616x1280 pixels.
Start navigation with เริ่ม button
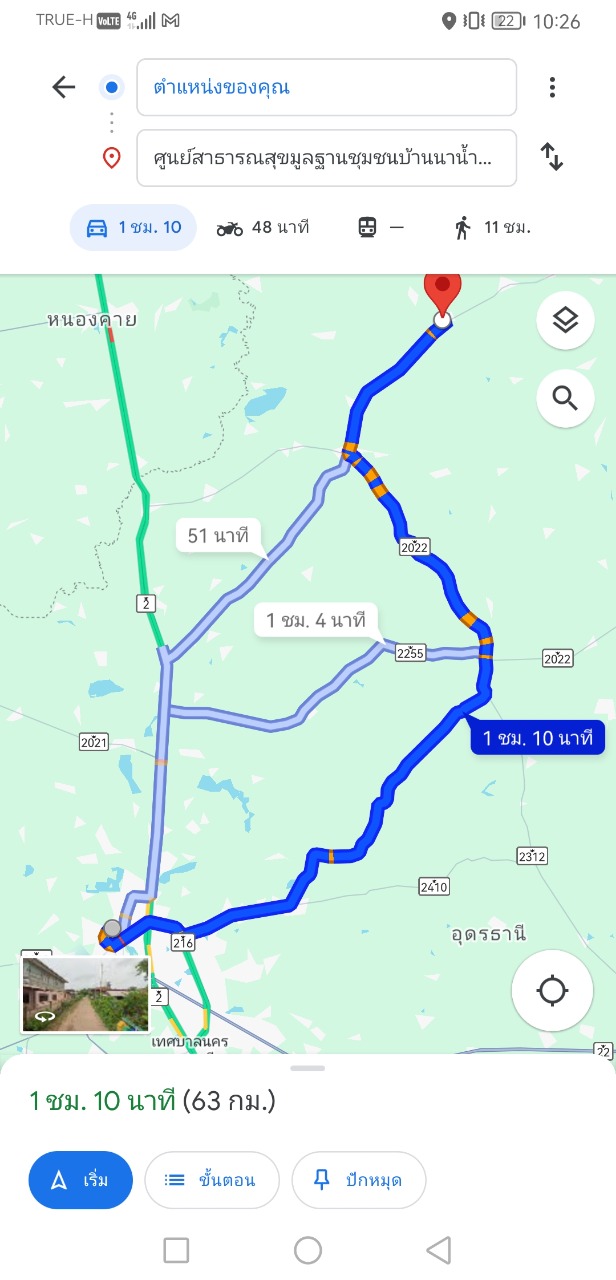click(81, 1180)
